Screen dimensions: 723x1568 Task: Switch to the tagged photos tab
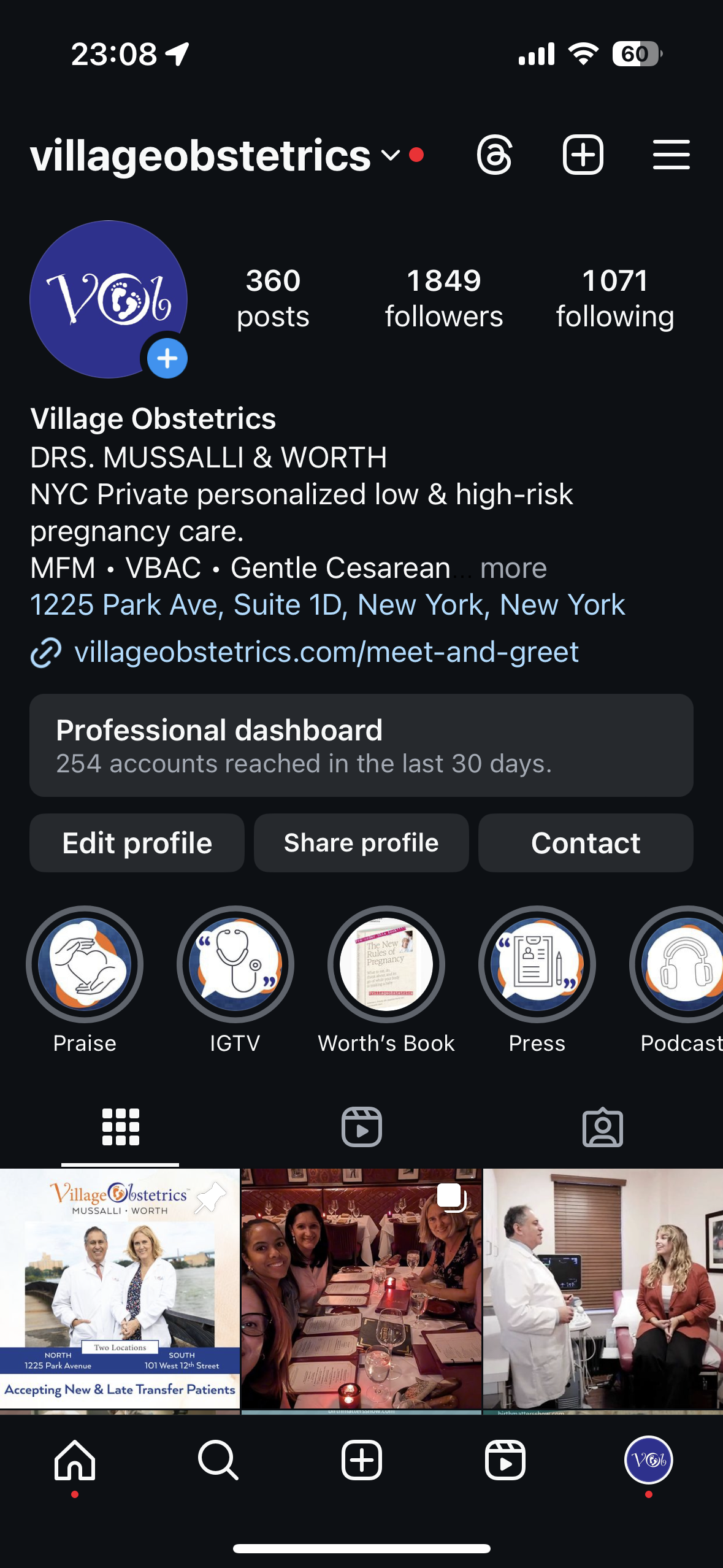(x=602, y=1127)
